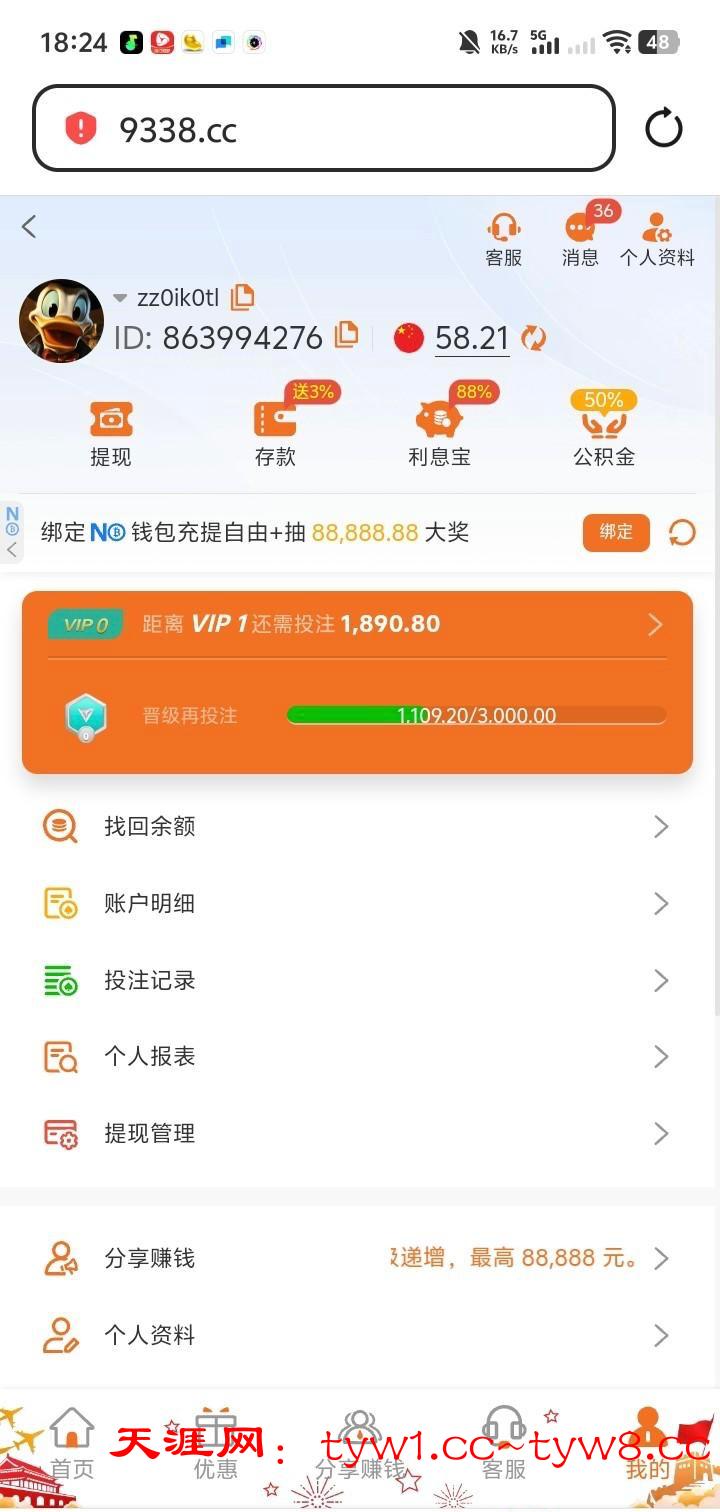Refresh the 58.21 balance
This screenshot has width=720, height=1512.
[x=534, y=339]
